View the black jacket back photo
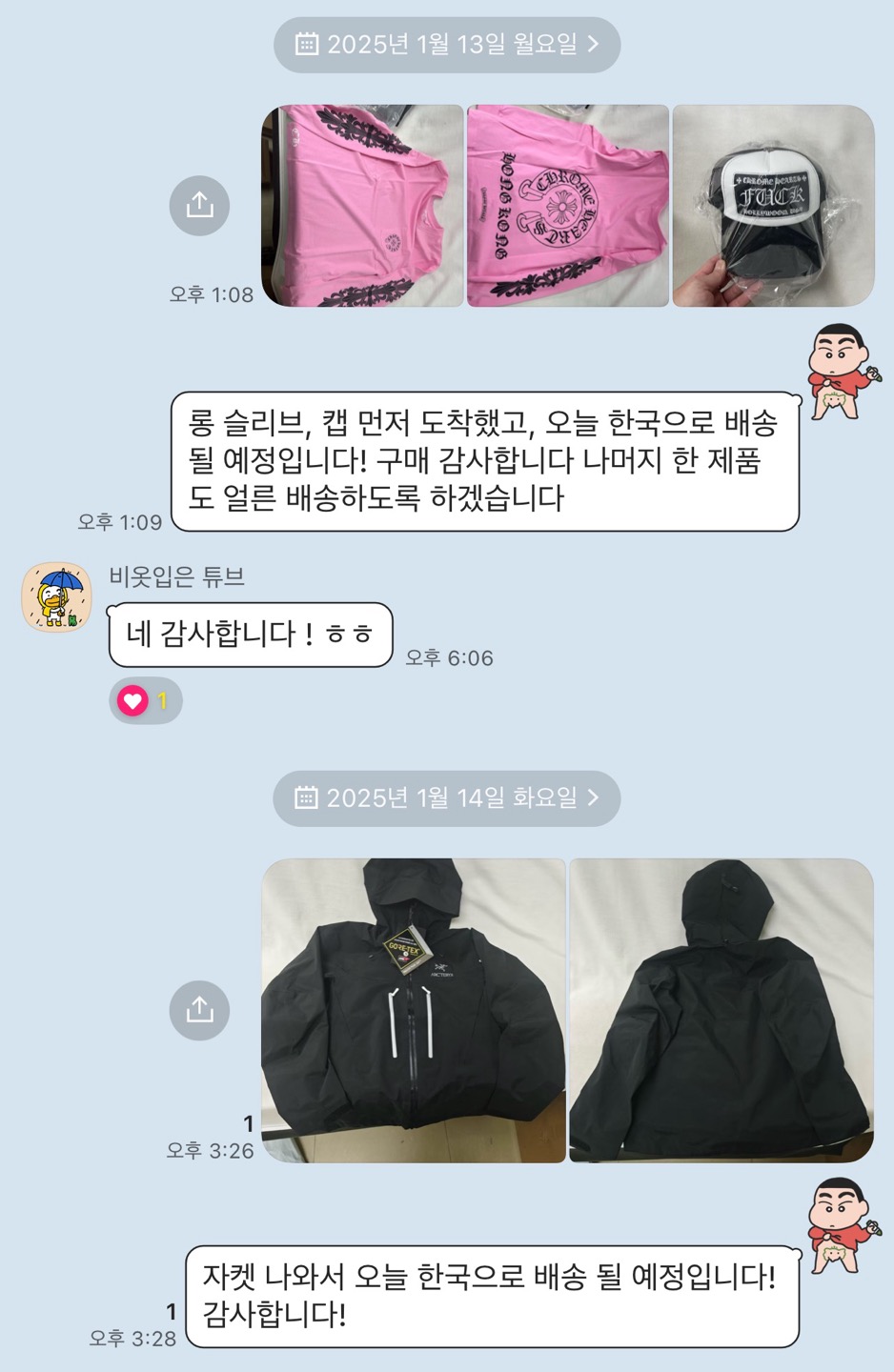 [721, 1010]
